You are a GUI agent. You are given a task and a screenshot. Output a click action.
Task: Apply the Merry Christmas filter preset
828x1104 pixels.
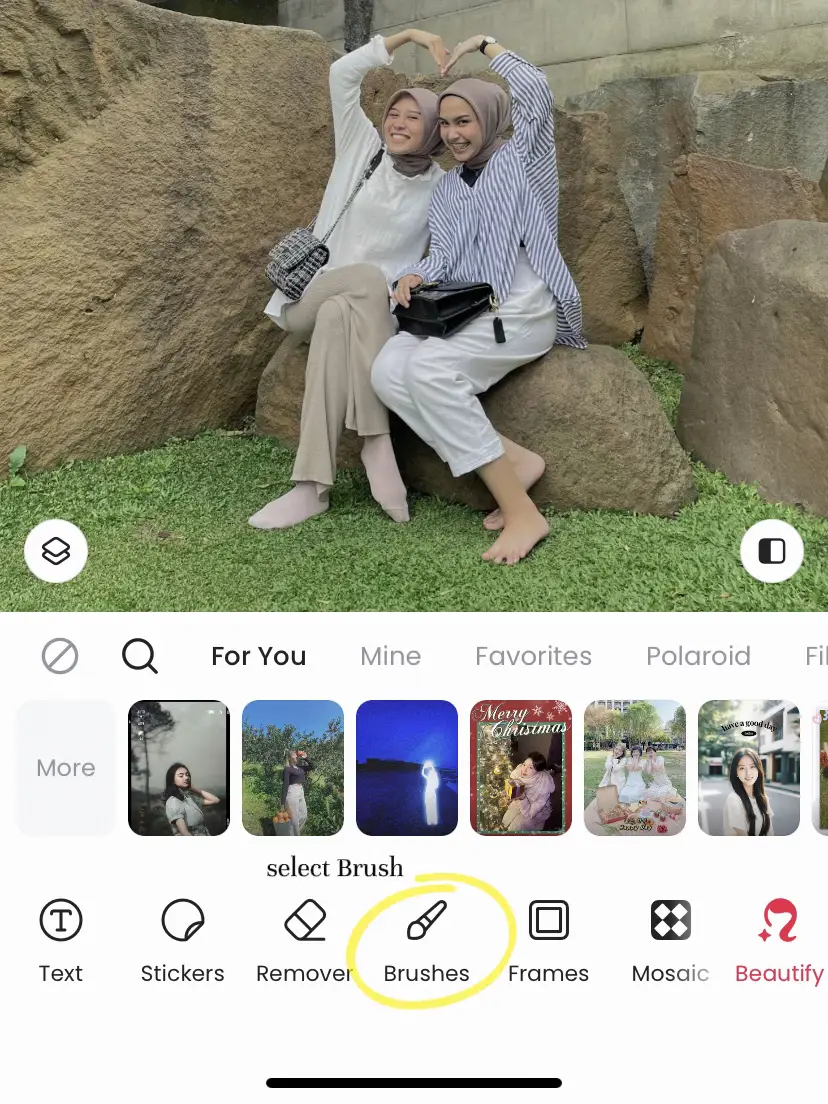coord(521,768)
